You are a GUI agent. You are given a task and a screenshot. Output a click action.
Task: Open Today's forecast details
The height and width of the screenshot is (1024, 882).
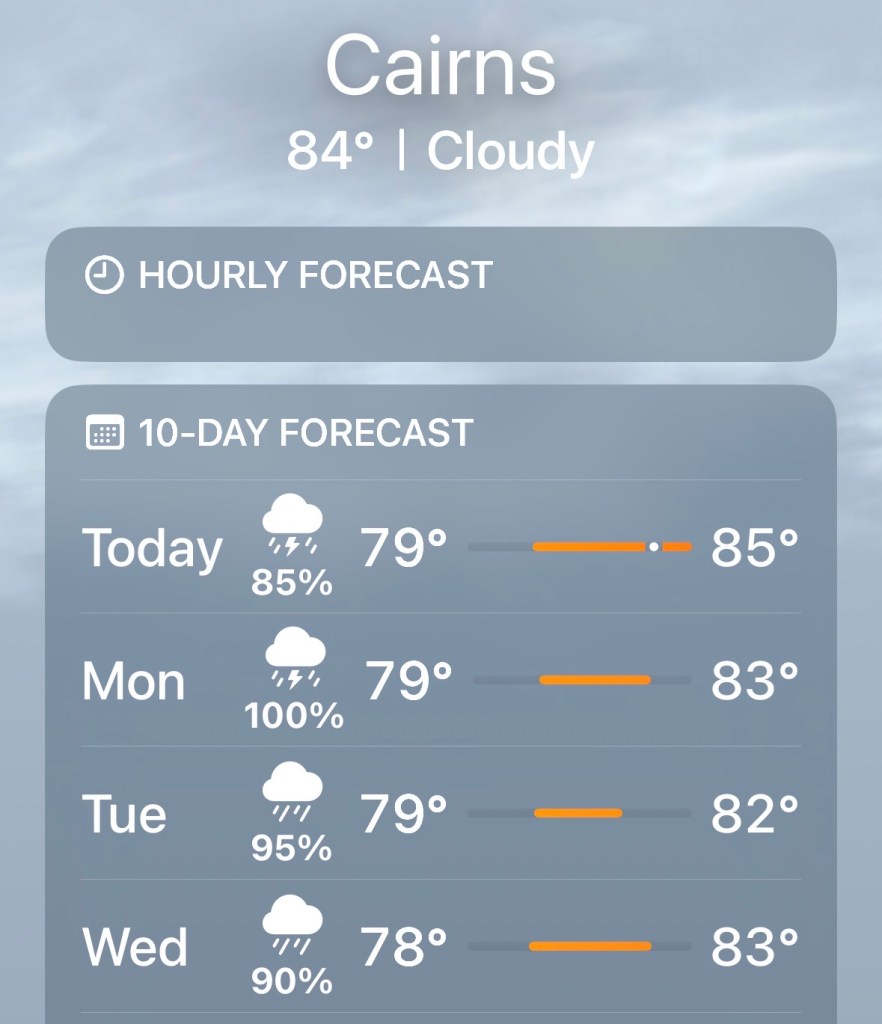pos(440,548)
